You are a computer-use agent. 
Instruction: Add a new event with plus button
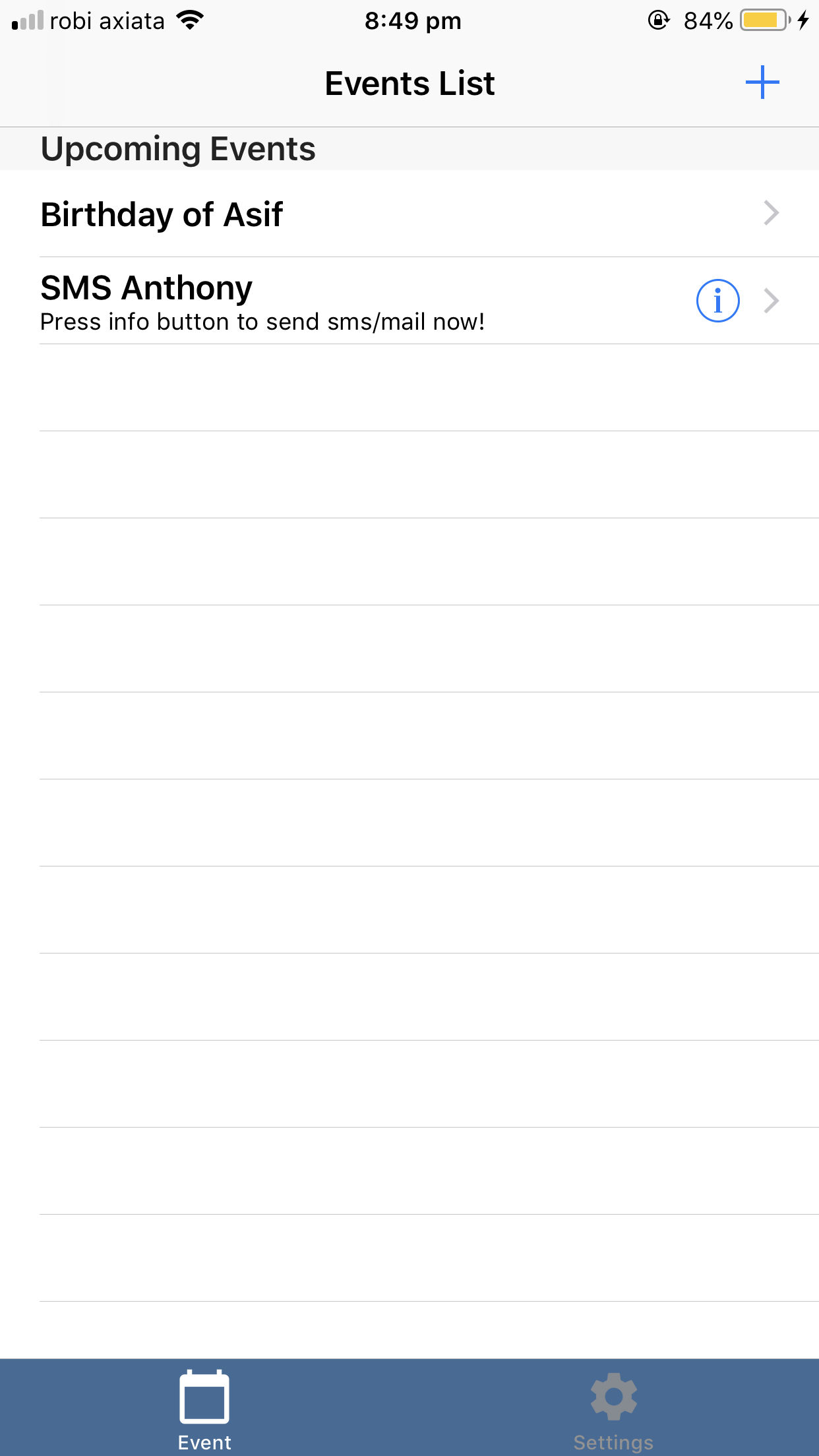pos(762,82)
